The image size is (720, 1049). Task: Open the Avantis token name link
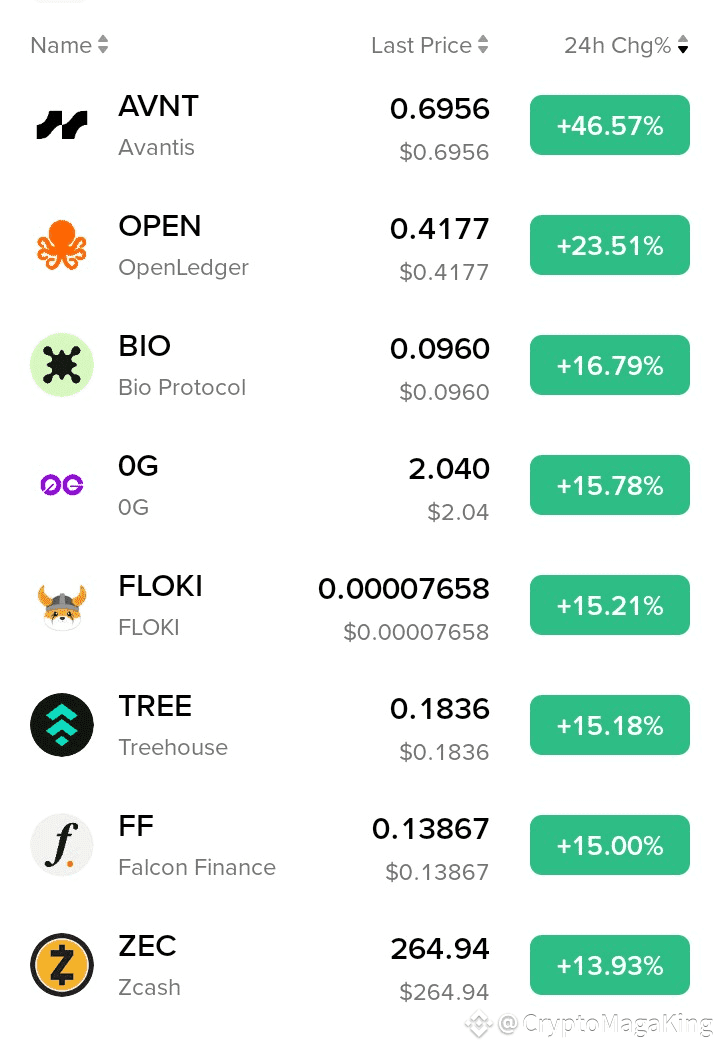(157, 147)
